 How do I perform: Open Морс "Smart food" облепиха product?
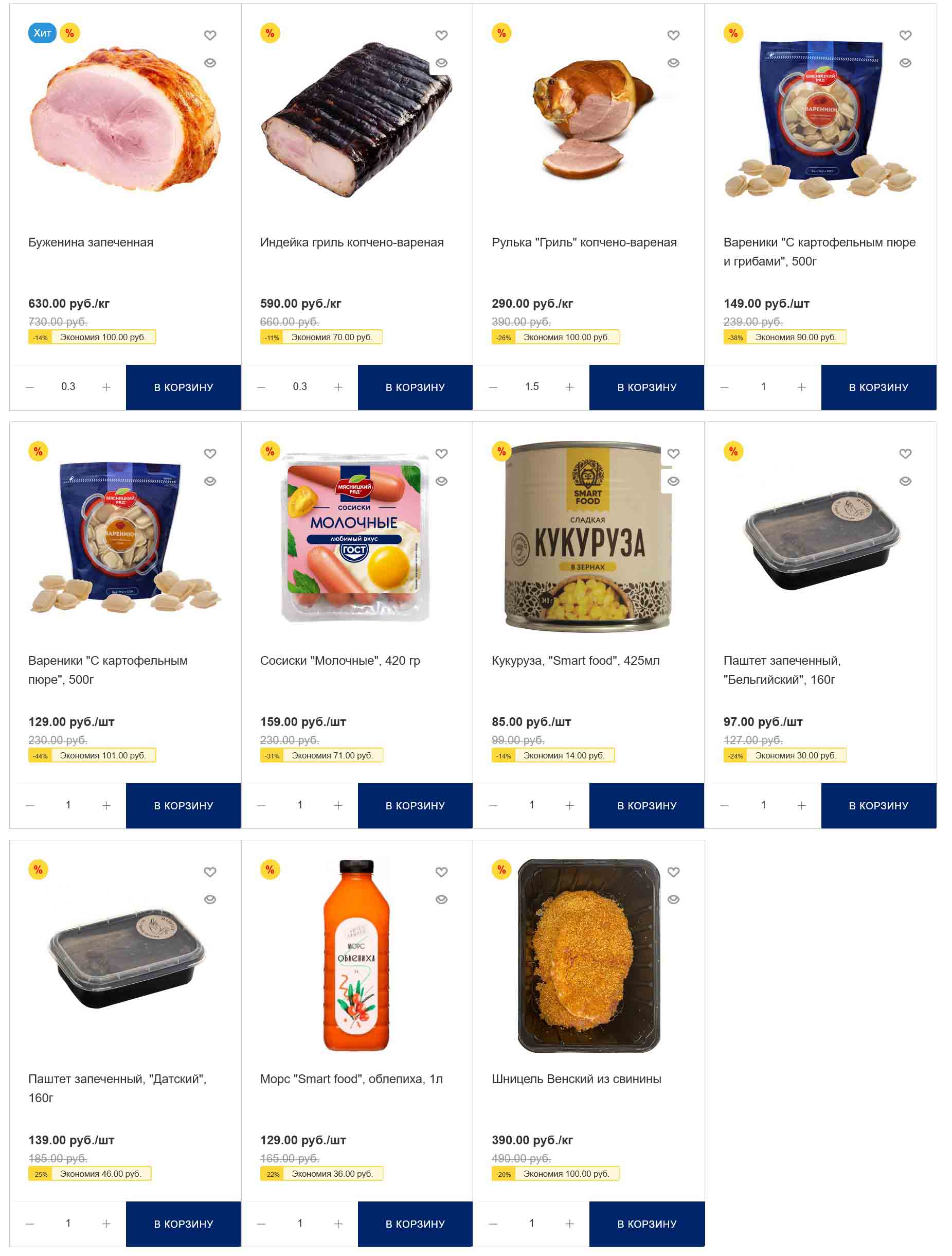point(351,1080)
